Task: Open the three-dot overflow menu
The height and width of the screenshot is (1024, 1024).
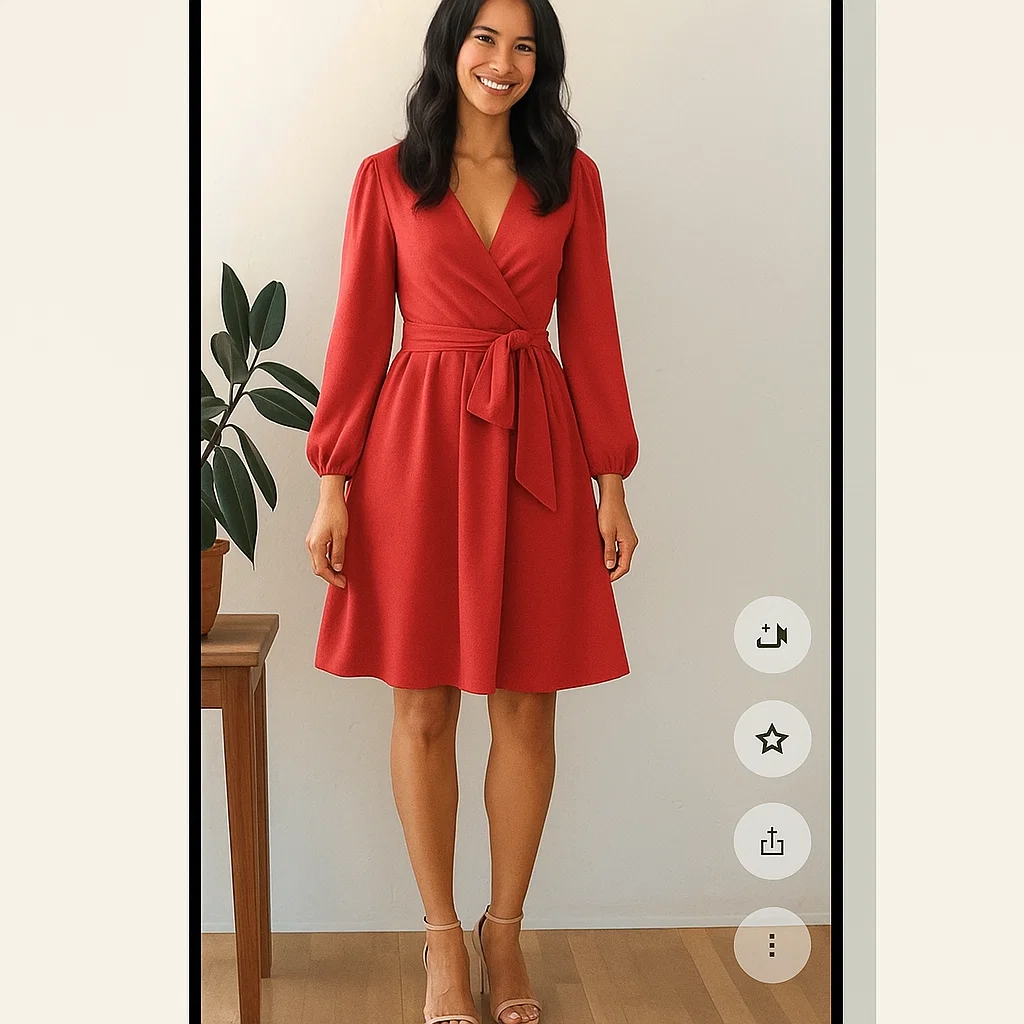Action: coord(772,945)
